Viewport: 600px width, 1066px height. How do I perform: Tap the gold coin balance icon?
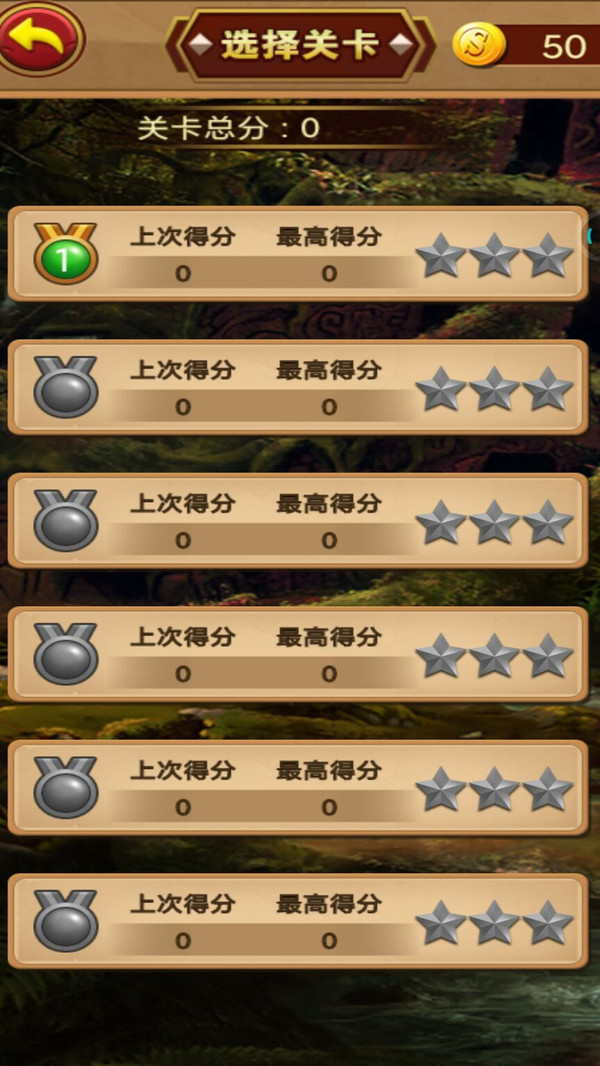[479, 45]
